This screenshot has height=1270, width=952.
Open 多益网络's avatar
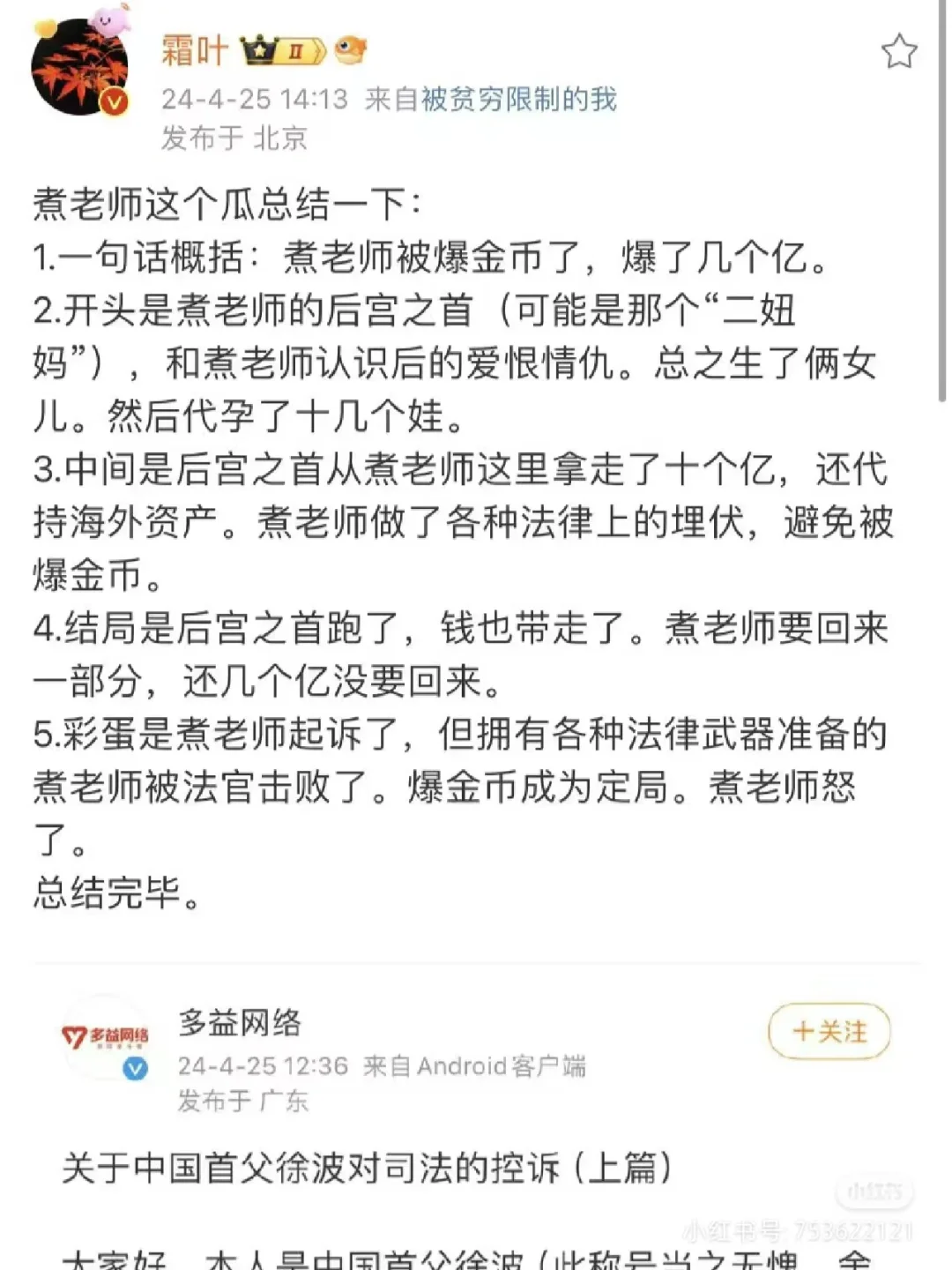click(x=105, y=1038)
